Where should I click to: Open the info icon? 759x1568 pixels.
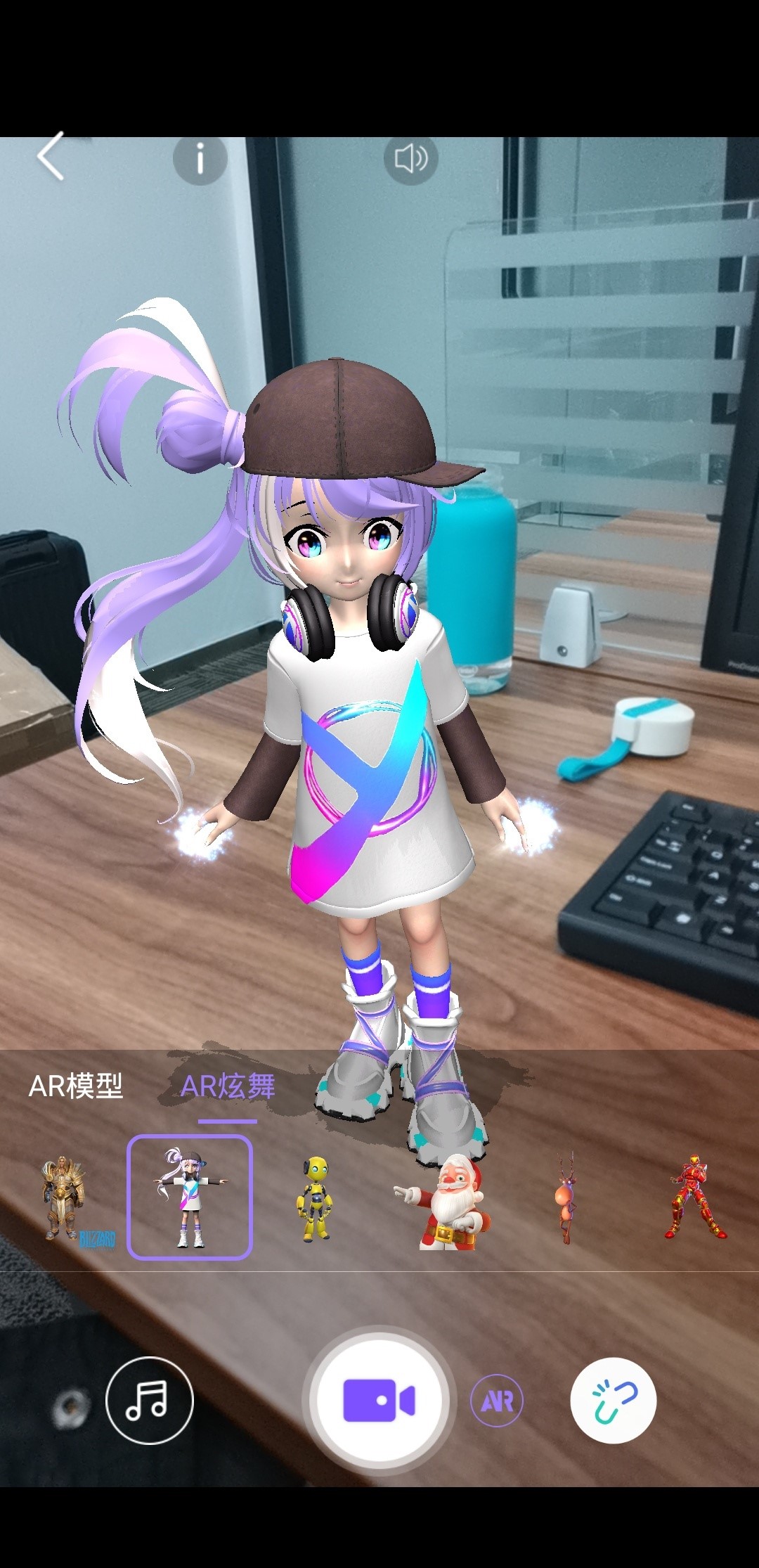[200, 158]
